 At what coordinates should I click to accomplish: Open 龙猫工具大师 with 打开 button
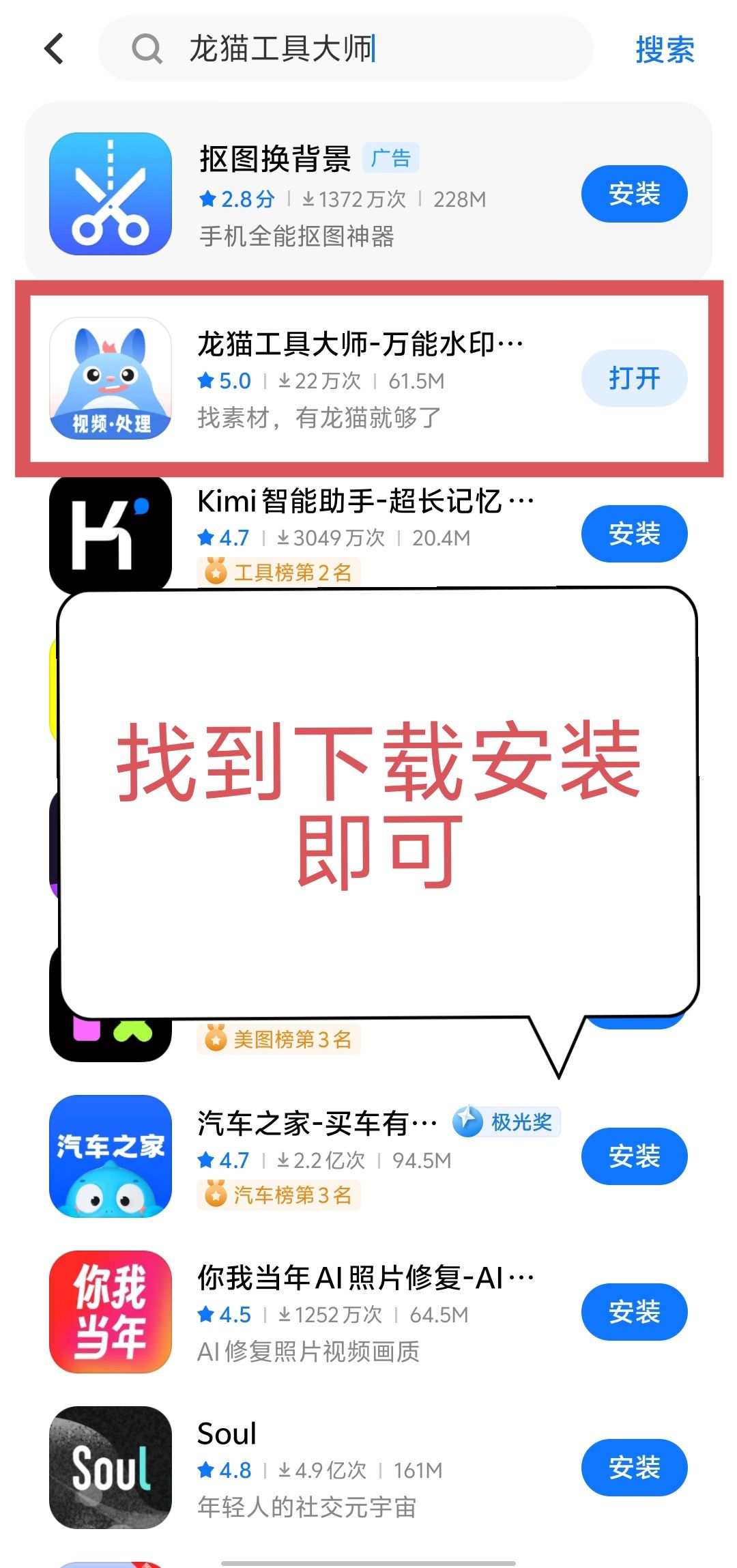coord(634,378)
